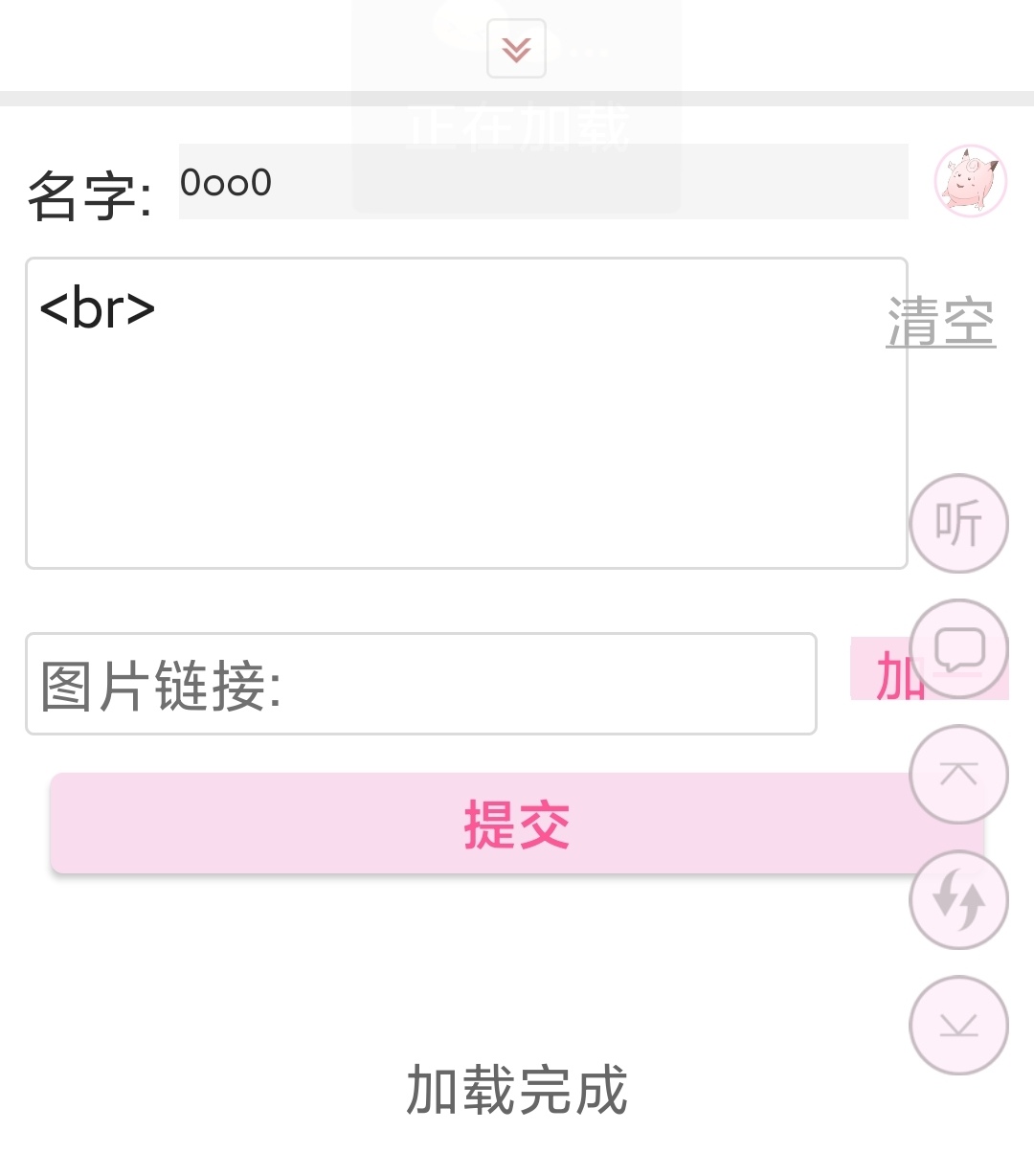
Task: Open the 听 listen floating button
Action: pos(958,524)
